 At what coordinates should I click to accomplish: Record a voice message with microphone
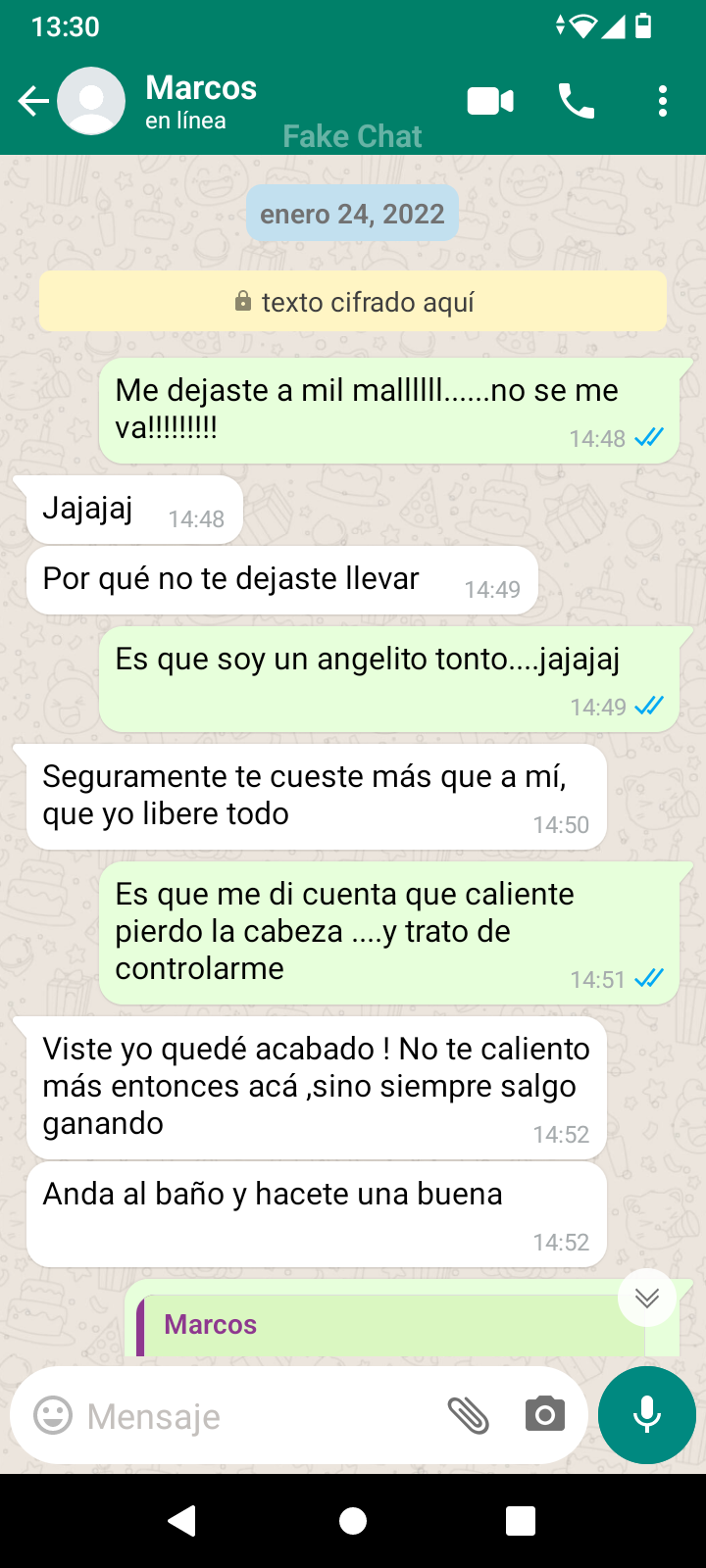[647, 1416]
